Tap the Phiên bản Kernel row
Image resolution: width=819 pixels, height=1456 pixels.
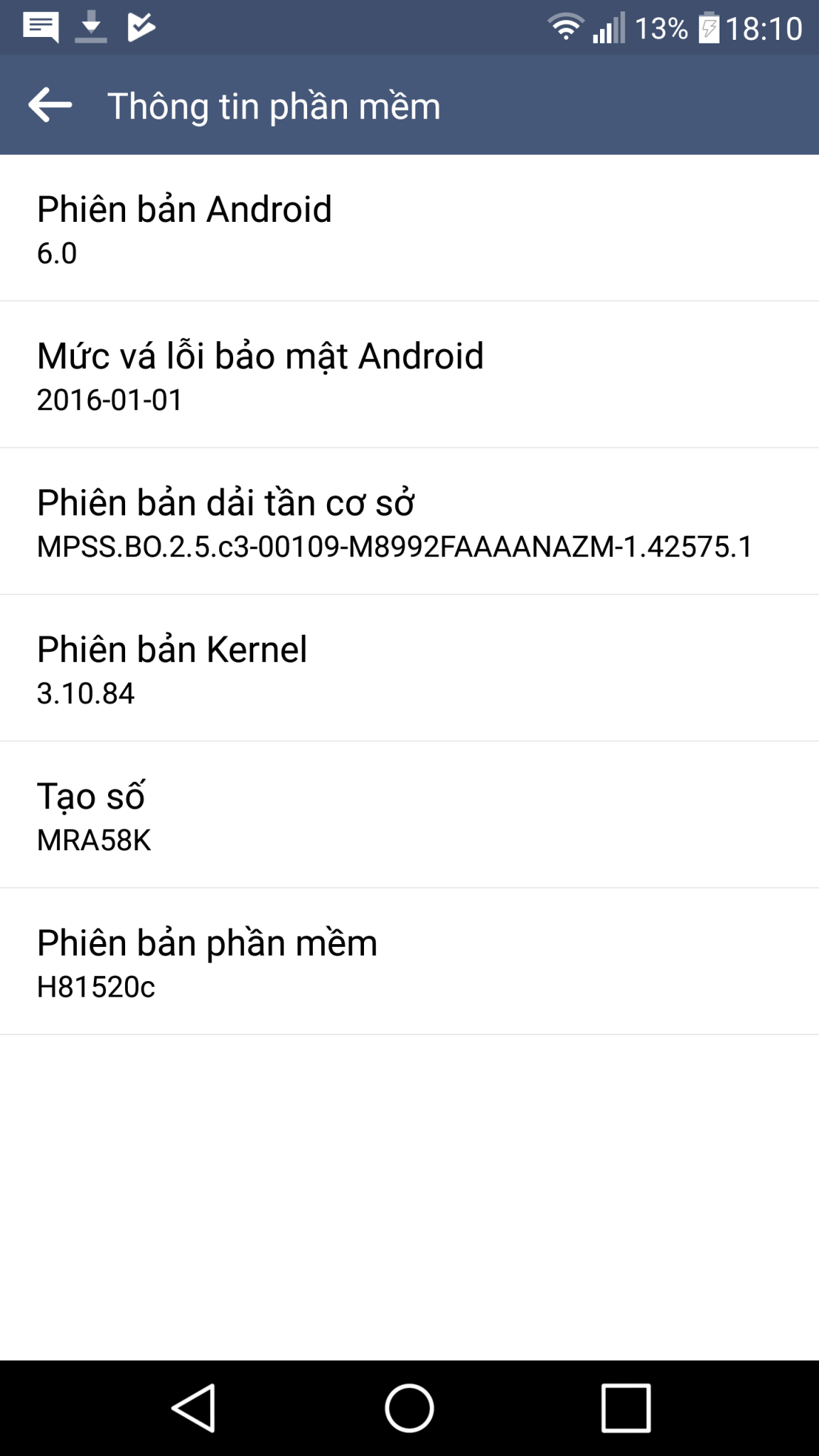[x=409, y=668]
